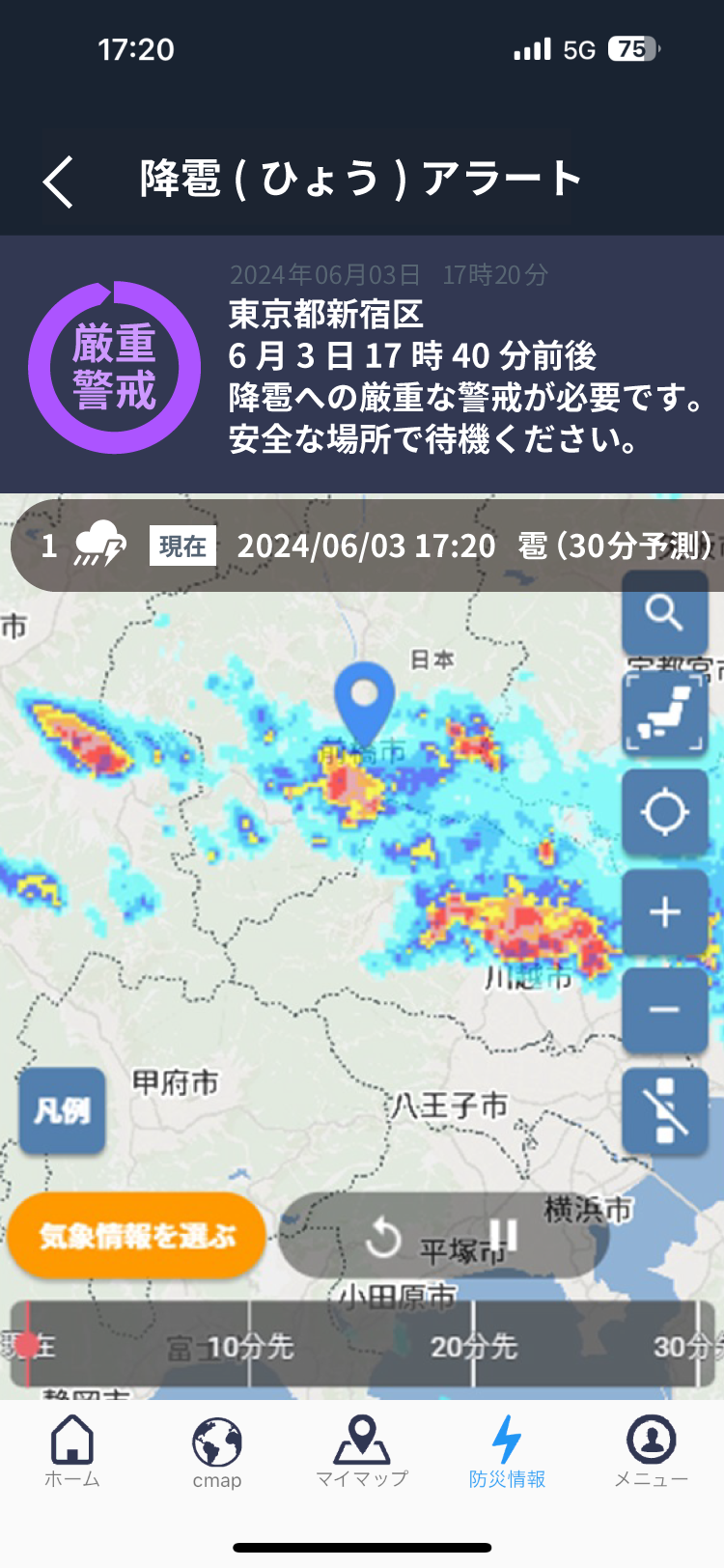Jump to 10分先 on the timeline
The image size is (724, 1568).
249,1346
